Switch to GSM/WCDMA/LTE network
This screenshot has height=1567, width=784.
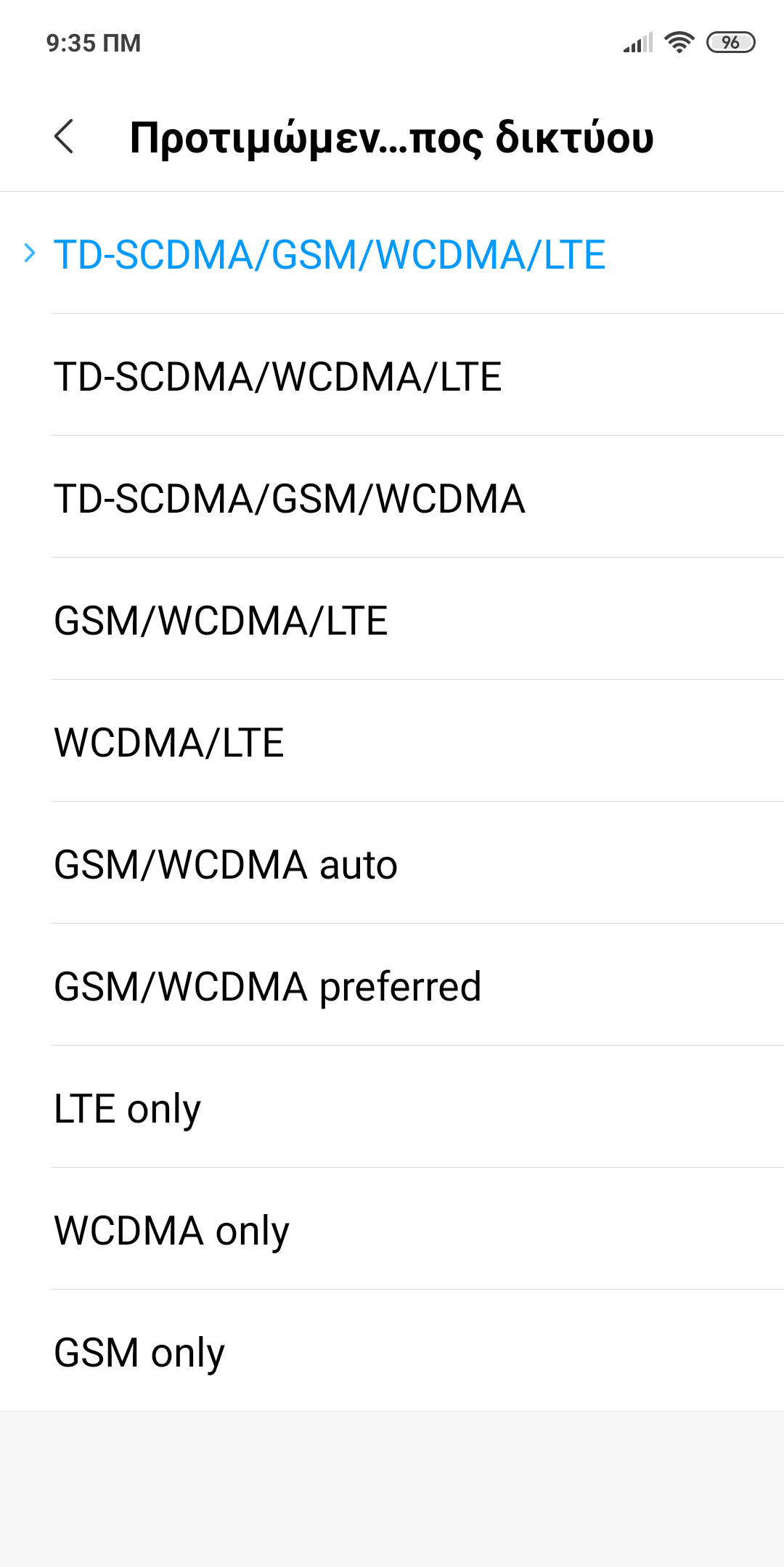point(221,621)
